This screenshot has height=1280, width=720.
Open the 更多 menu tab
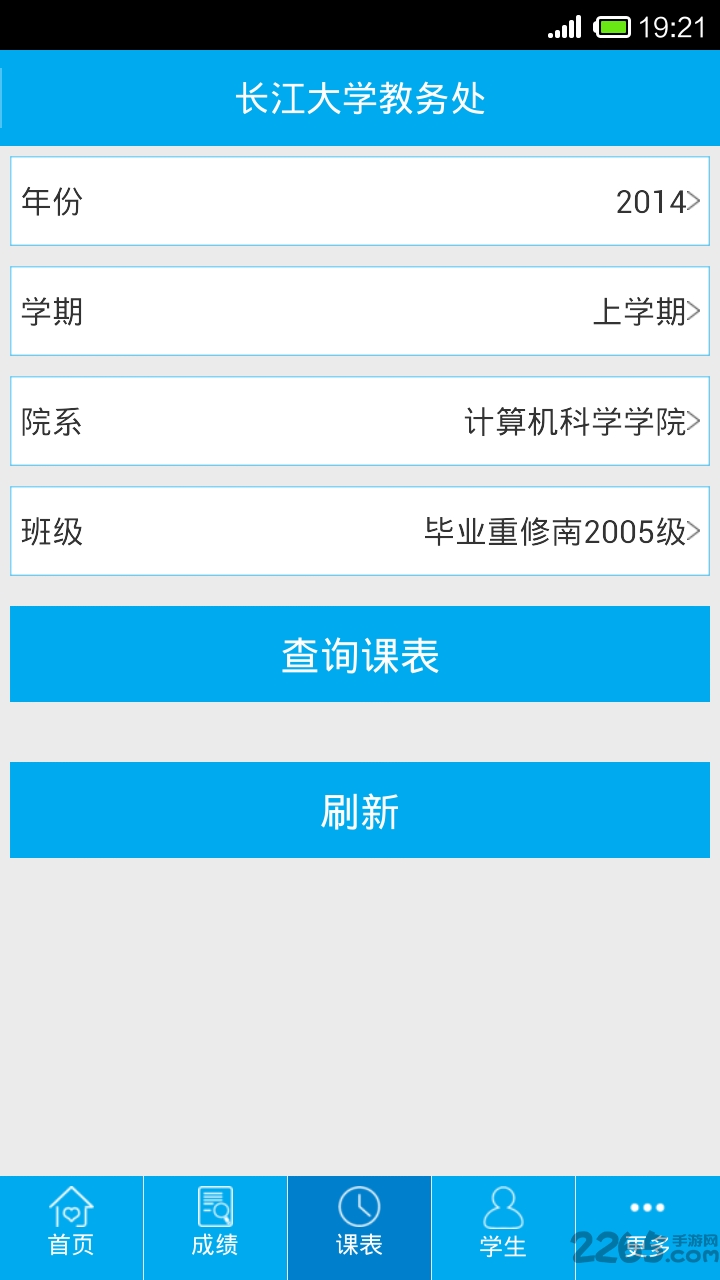click(647, 1228)
